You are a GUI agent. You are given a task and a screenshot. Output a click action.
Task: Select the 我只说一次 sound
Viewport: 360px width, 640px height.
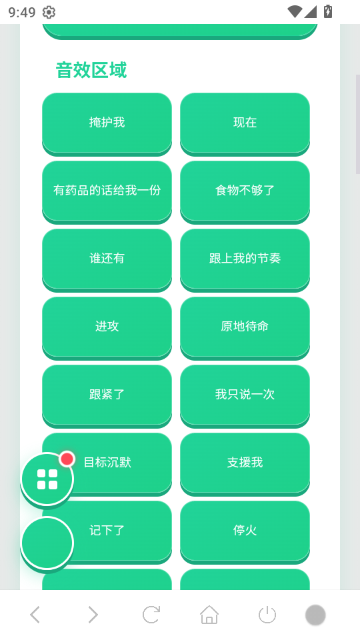tap(245, 395)
